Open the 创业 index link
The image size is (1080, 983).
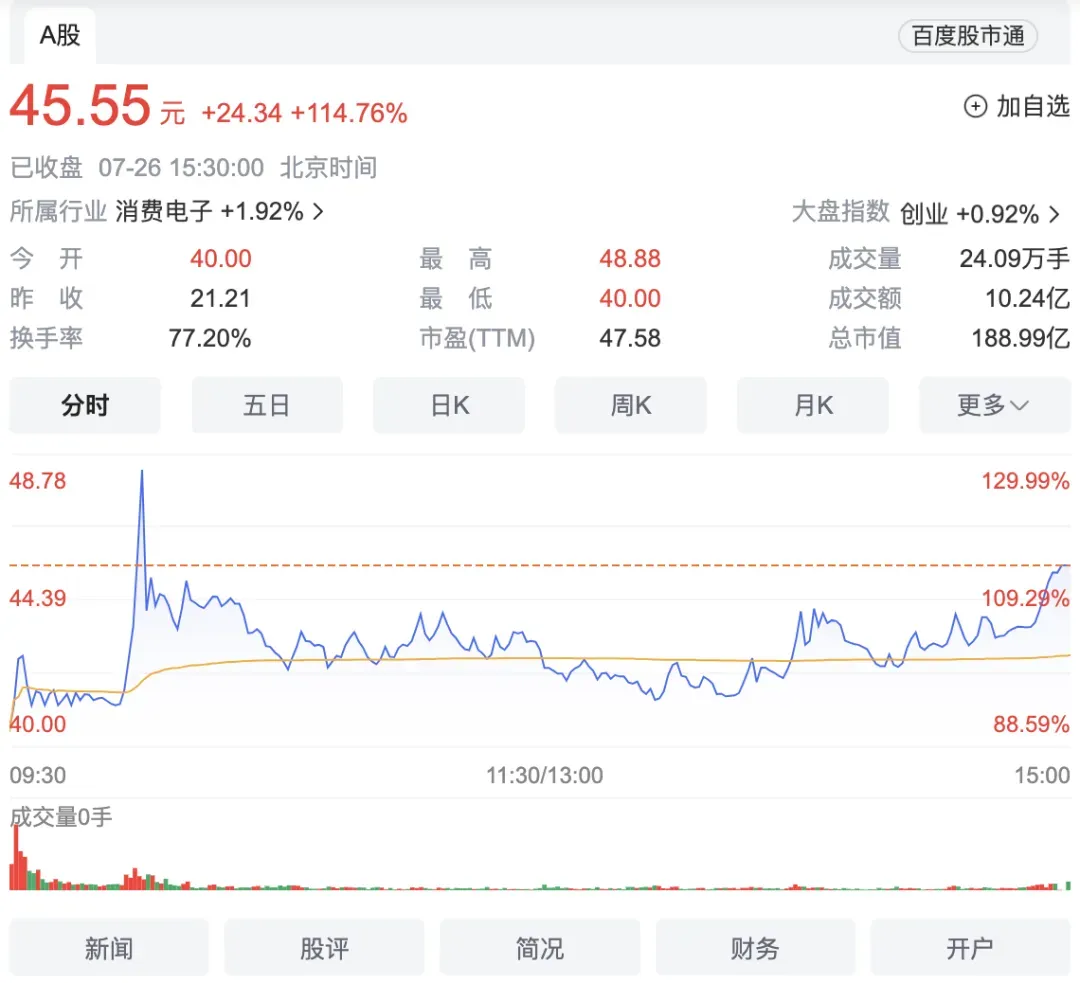[x=980, y=213]
